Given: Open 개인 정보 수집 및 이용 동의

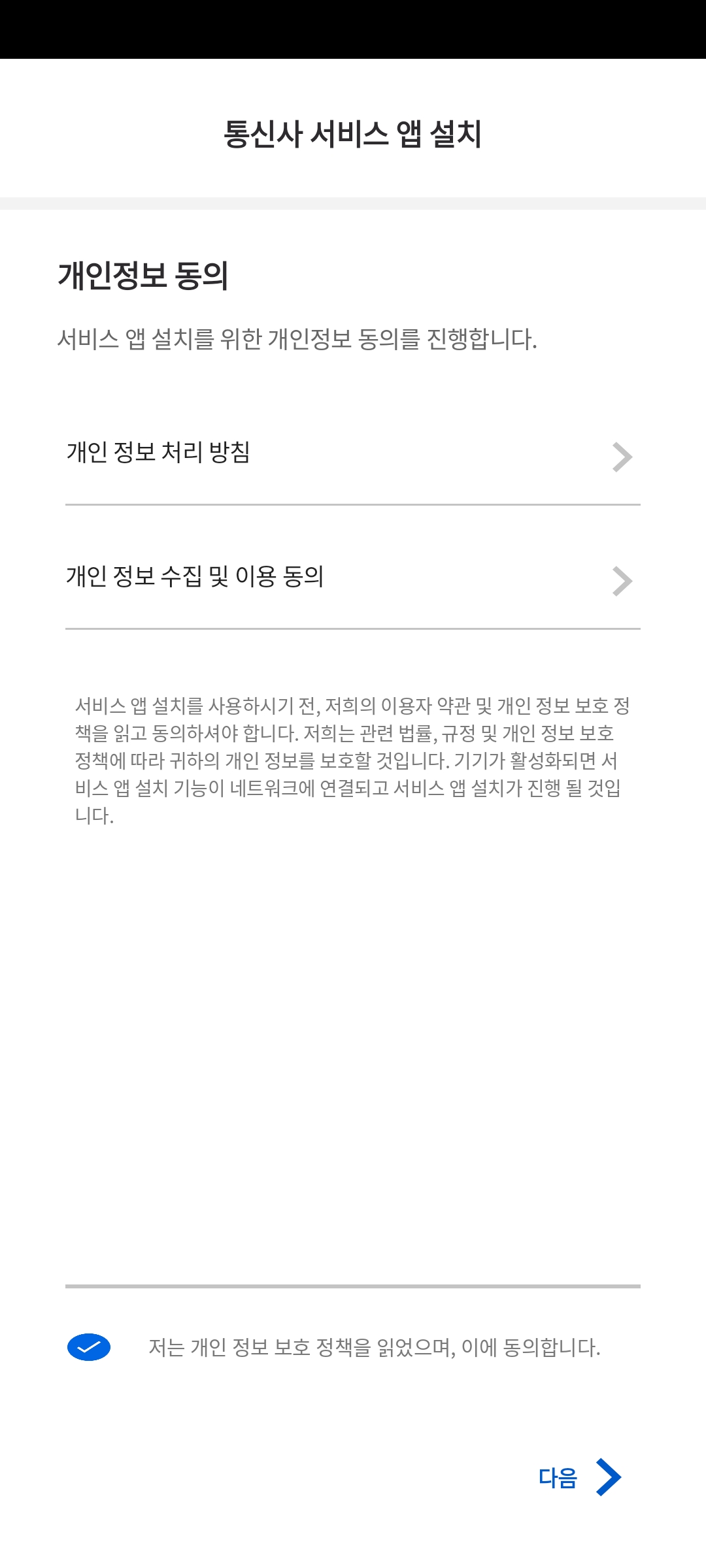Looking at the screenshot, I should click(353, 580).
